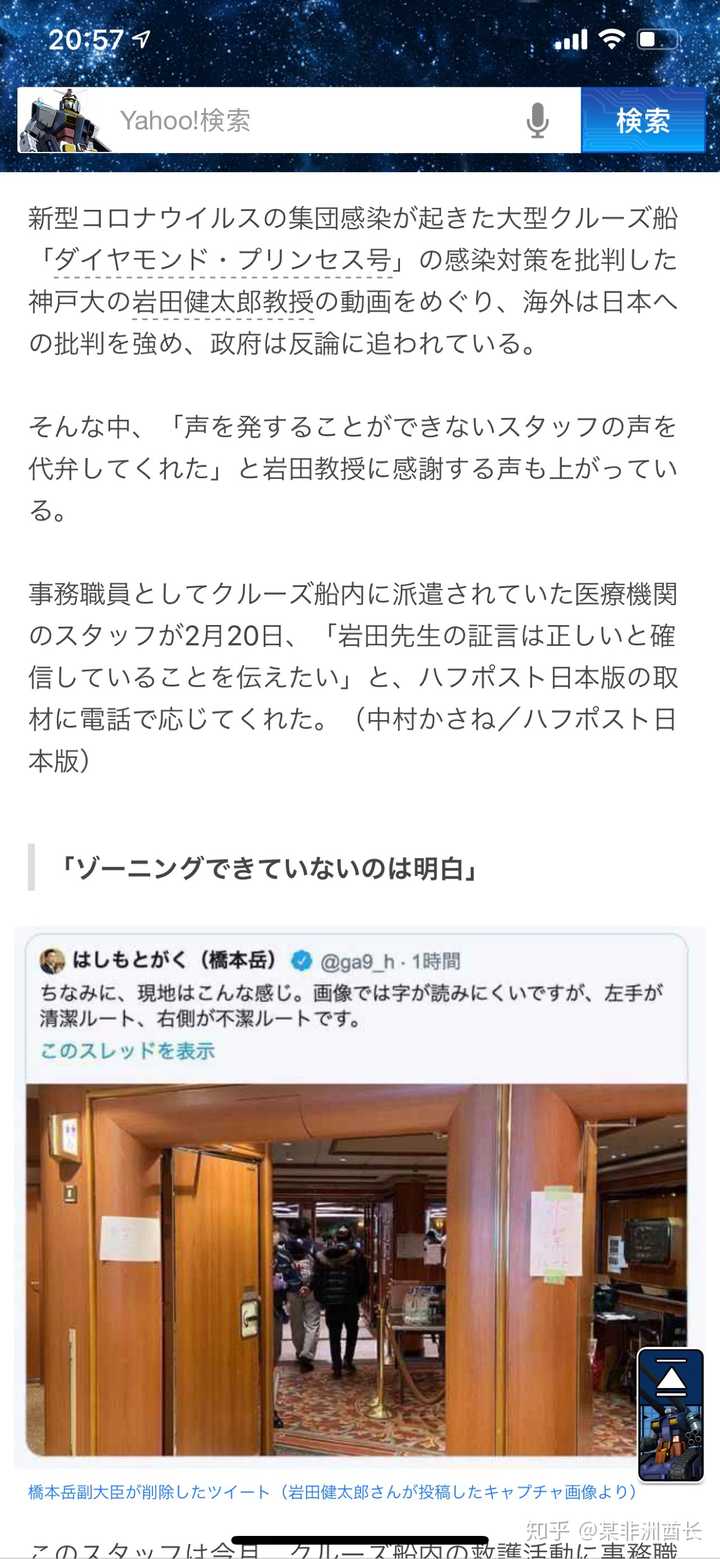
Task: Open the 岩田健太郎教授 keyword link
Action: [x=223, y=301]
